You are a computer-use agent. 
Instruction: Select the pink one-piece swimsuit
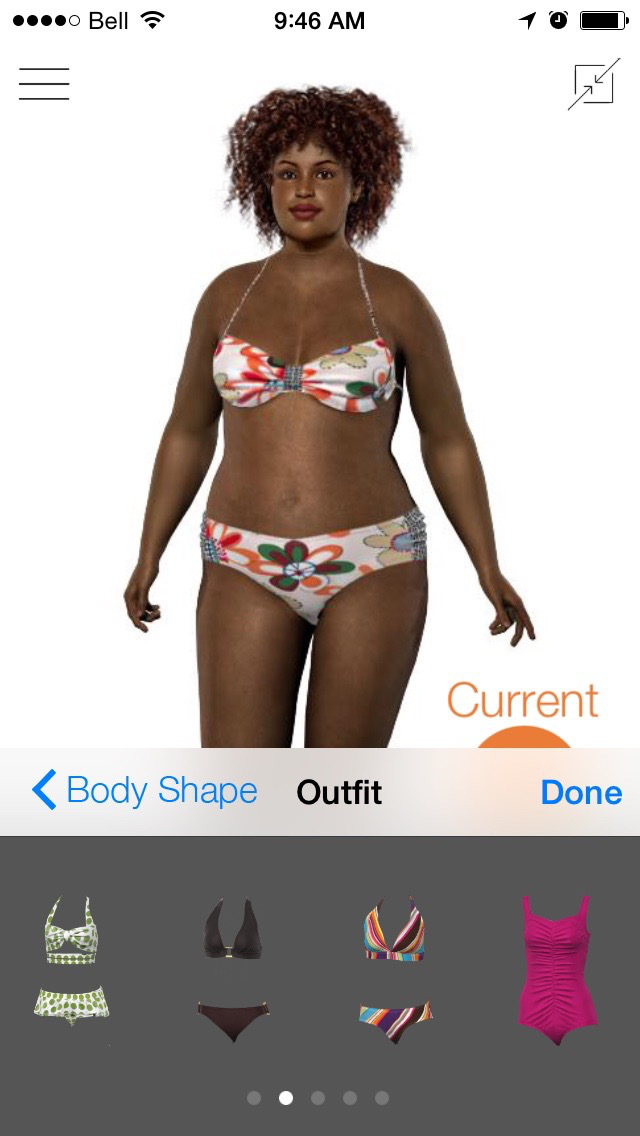(x=558, y=970)
